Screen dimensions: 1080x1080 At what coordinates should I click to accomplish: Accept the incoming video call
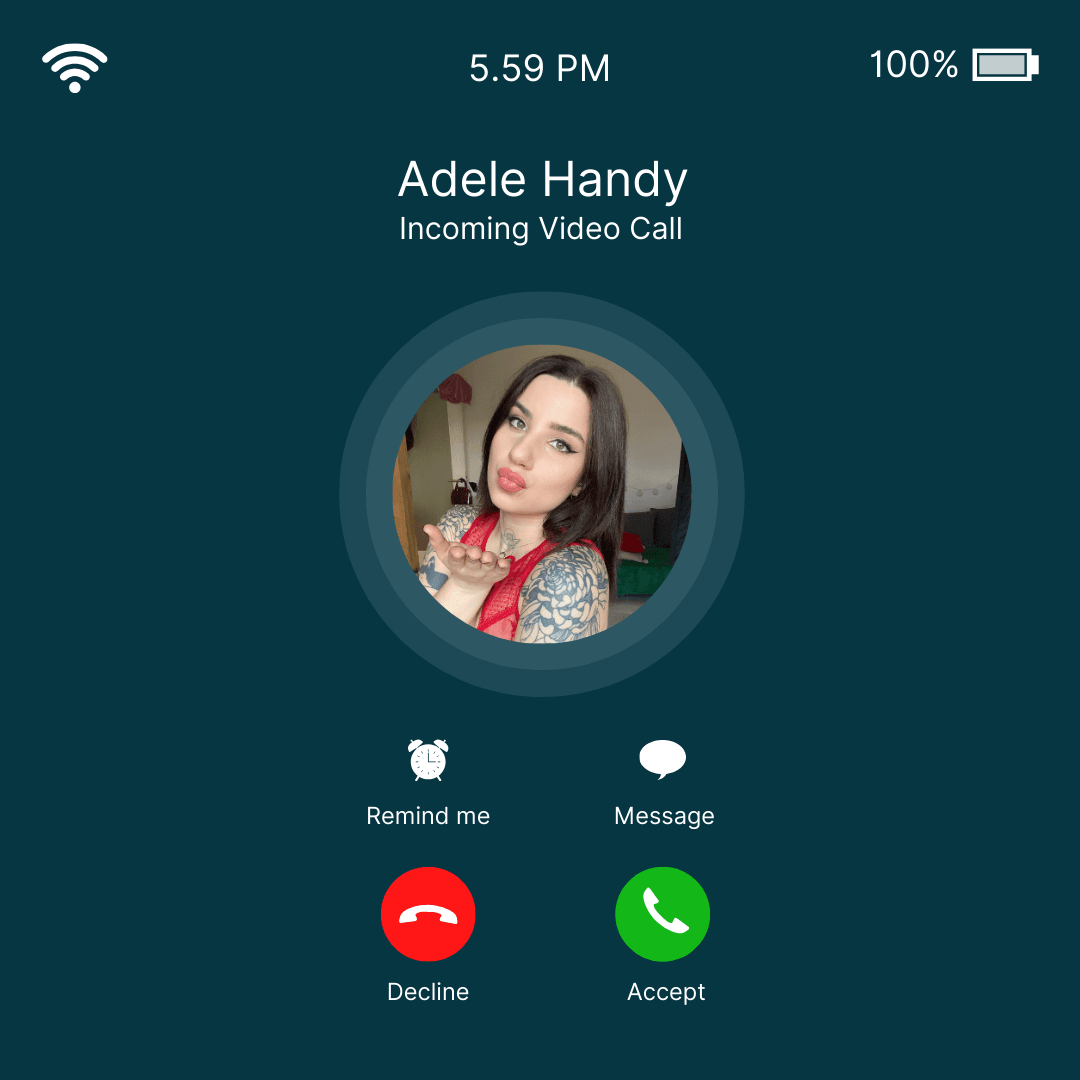(662, 914)
